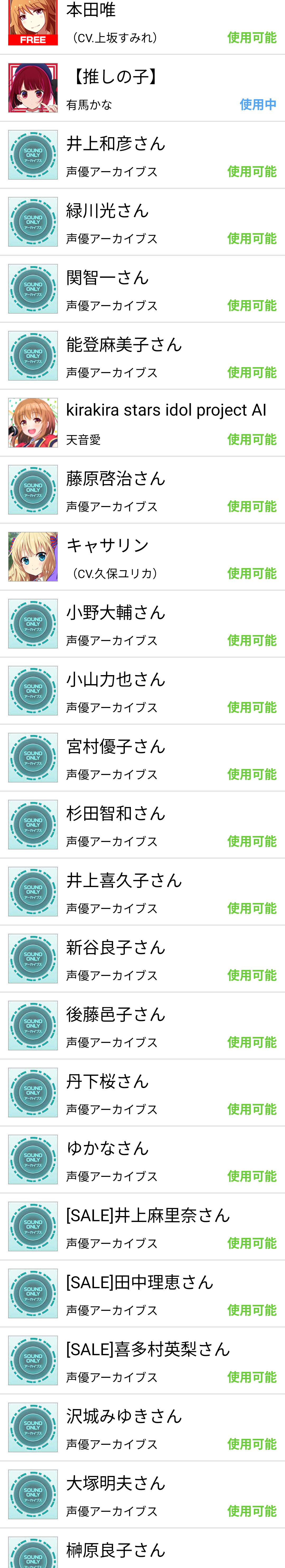Open 宮村優子さん entry
This screenshot has width=285, height=1568.
coord(142,758)
